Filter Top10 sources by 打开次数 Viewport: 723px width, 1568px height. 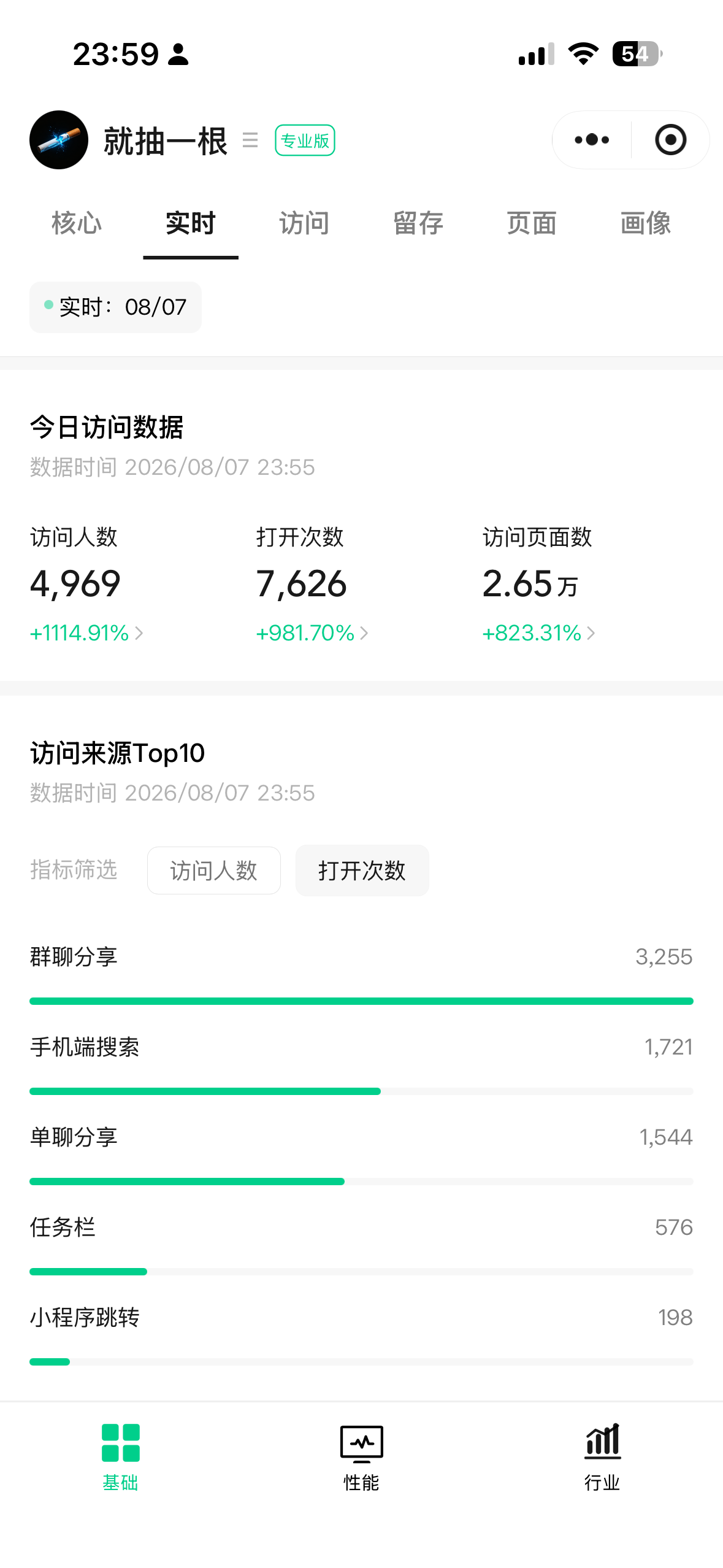[x=362, y=870]
